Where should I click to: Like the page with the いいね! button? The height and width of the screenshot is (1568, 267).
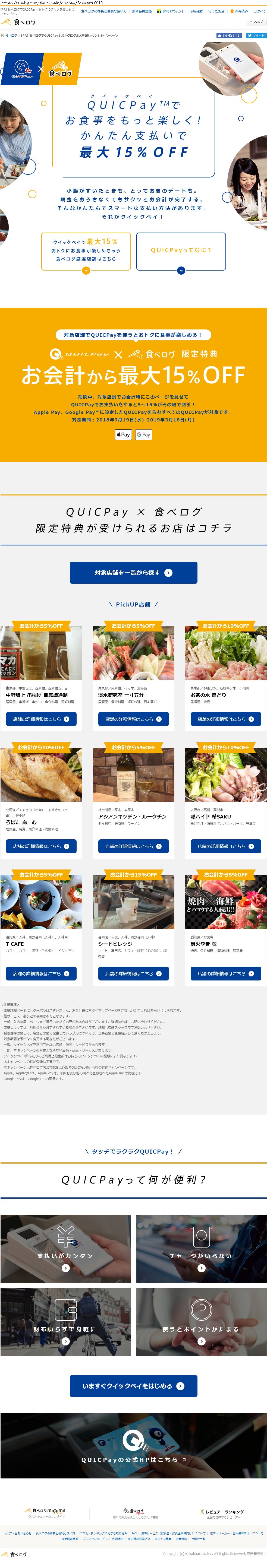pos(229,35)
